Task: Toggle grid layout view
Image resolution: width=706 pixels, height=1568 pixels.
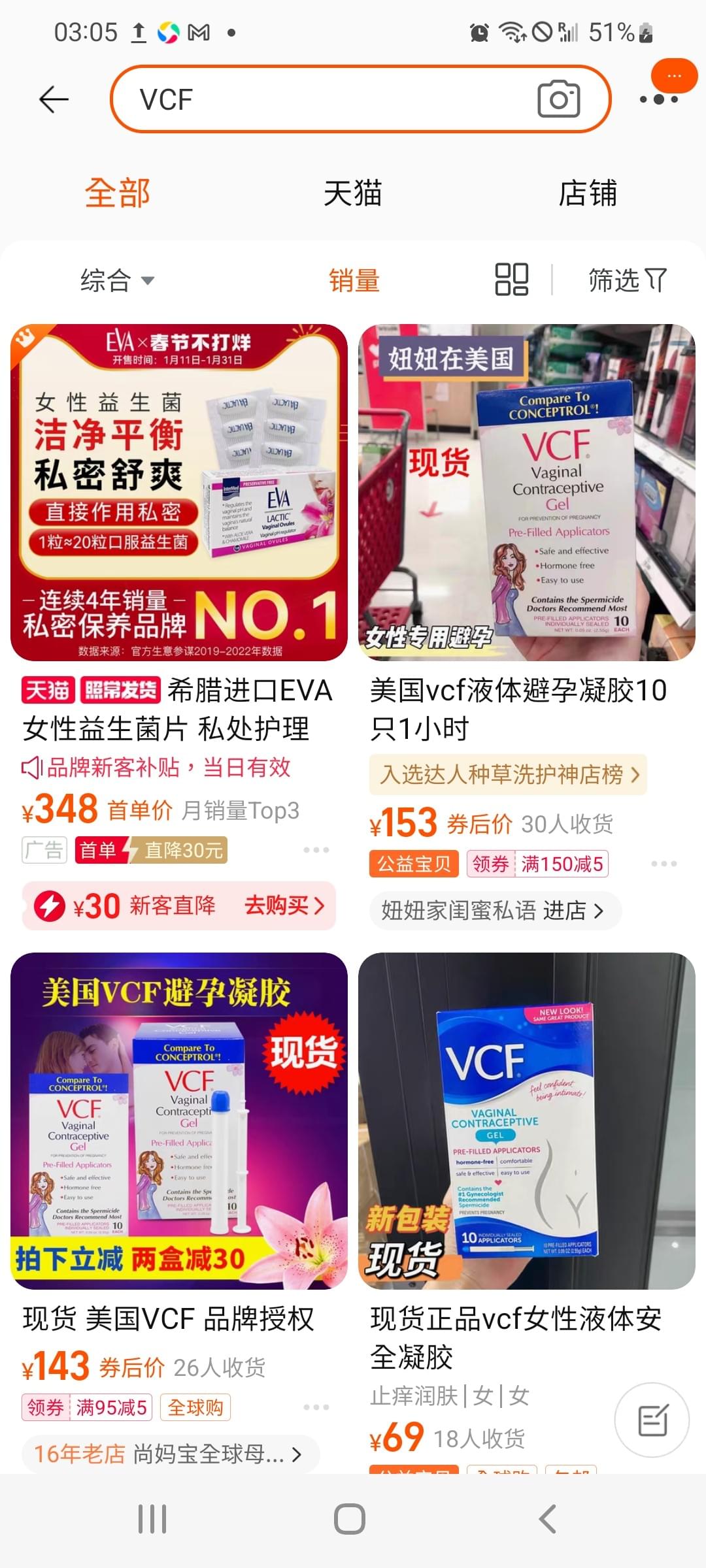Action: point(511,280)
